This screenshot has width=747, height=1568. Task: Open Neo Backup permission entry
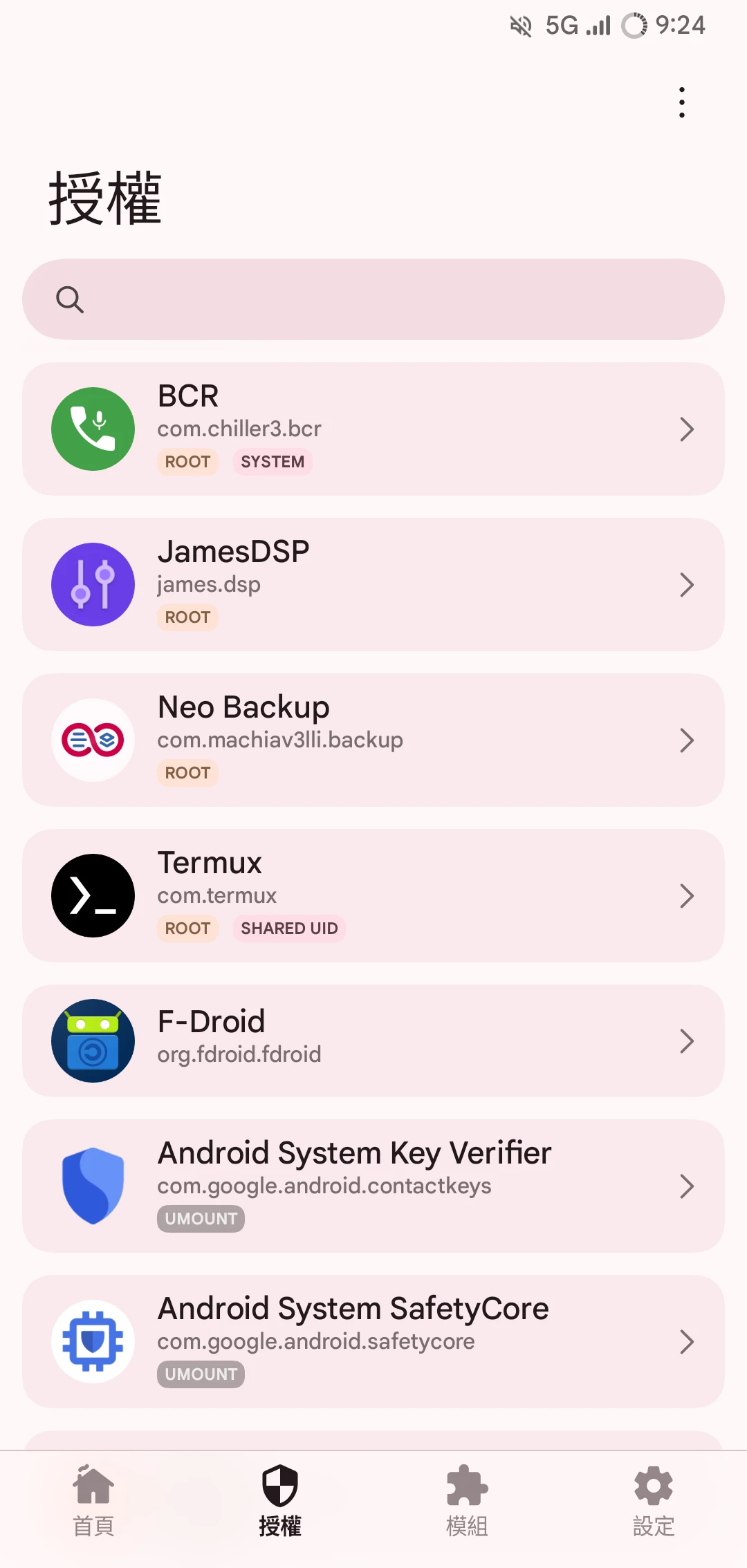[x=373, y=740]
